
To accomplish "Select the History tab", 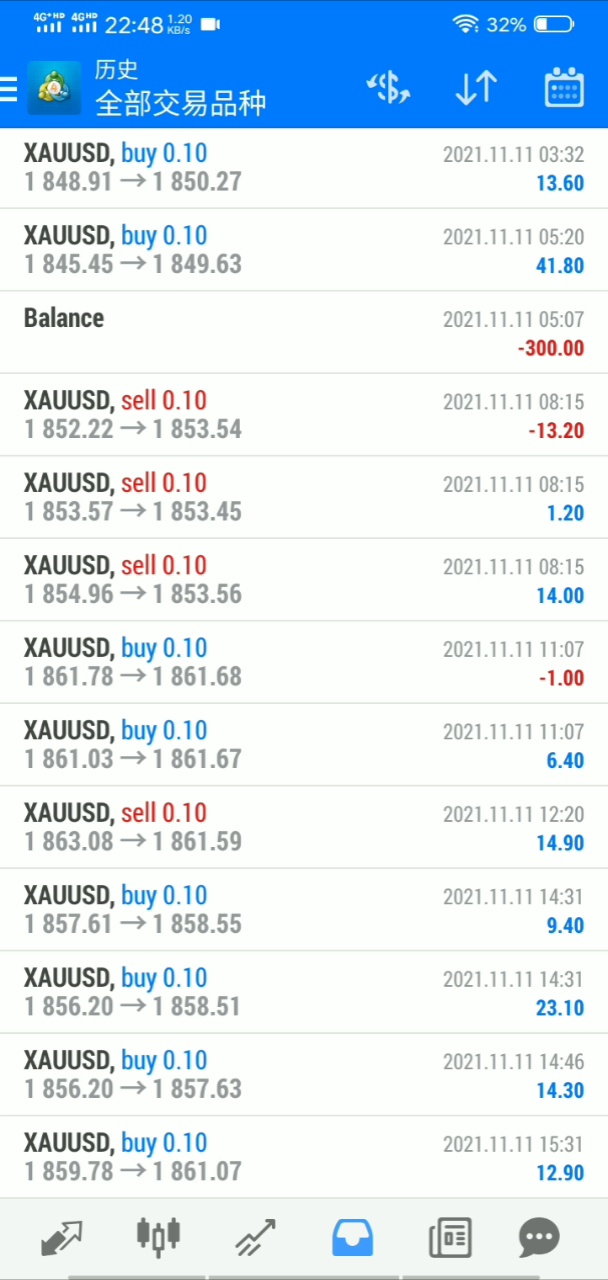I will click(x=352, y=1238).
